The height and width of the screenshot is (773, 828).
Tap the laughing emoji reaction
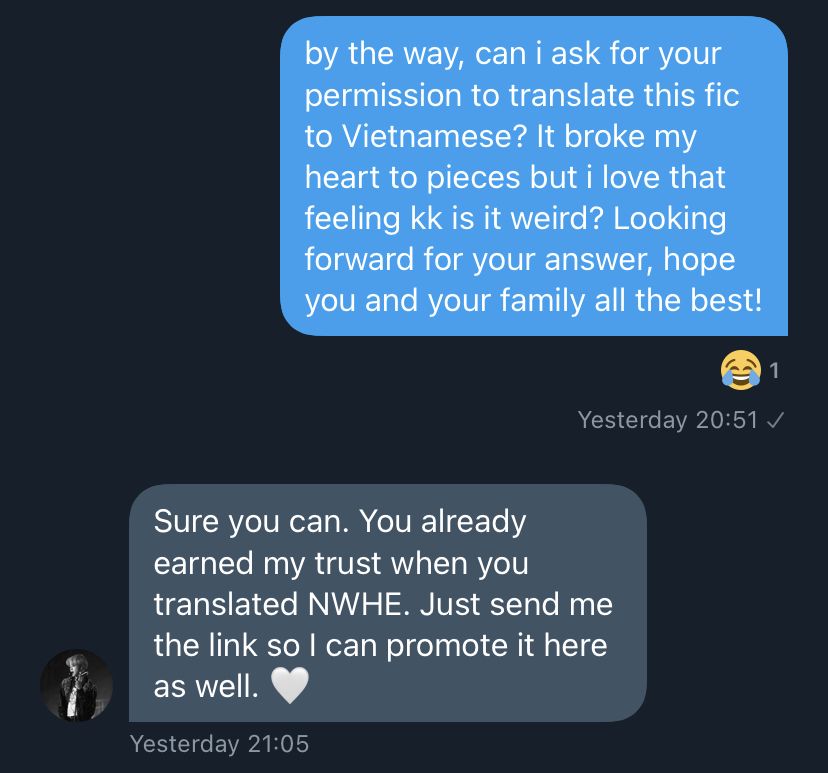739,372
